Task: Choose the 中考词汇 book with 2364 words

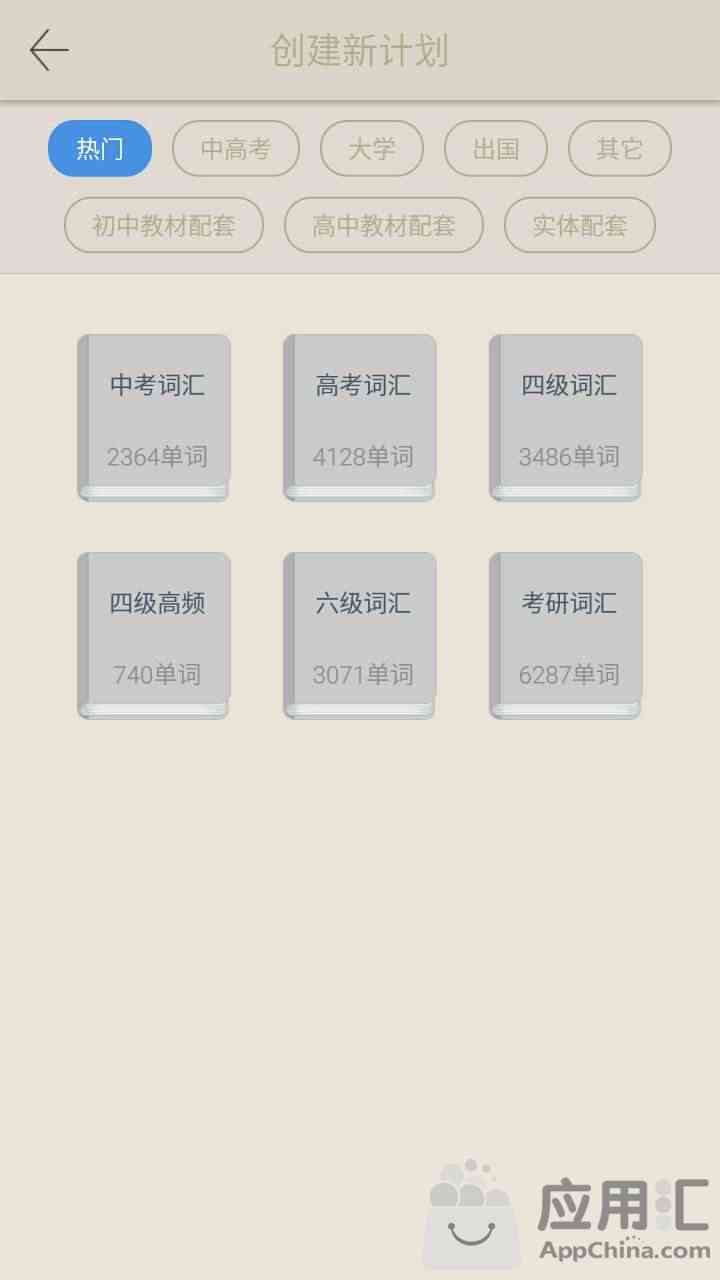Action: (155, 417)
